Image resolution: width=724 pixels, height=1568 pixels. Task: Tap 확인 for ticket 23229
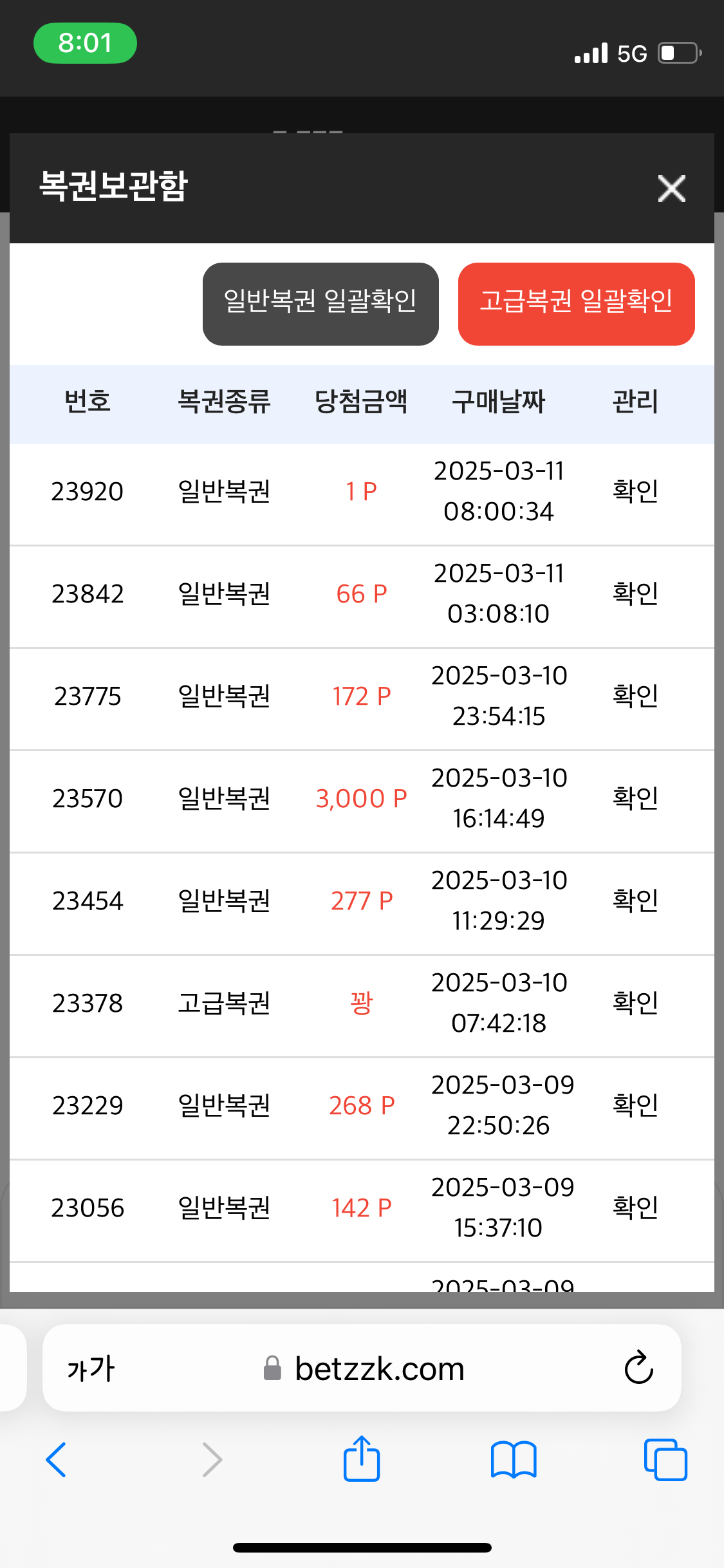tap(635, 1105)
